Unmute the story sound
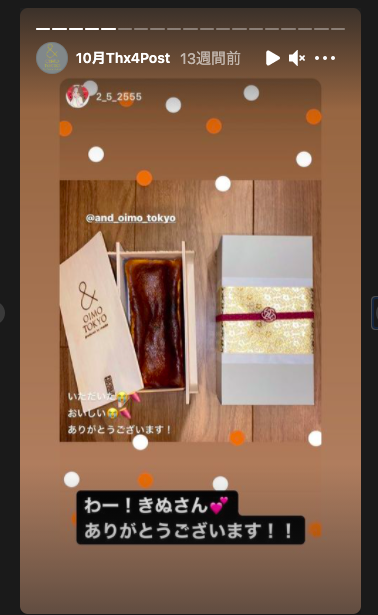This screenshot has width=378, height=615. pyautogui.click(x=297, y=58)
